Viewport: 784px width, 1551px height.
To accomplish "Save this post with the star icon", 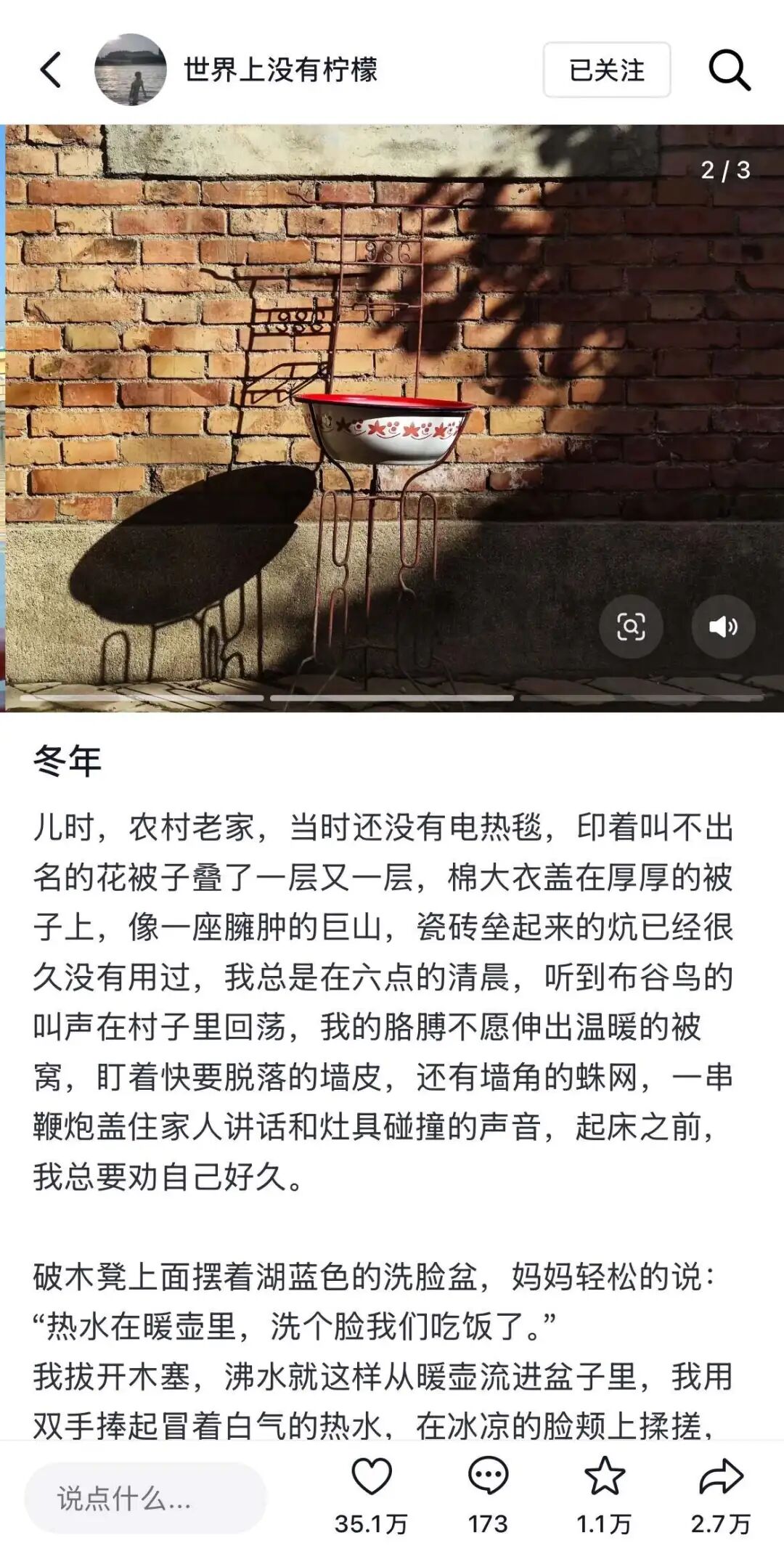I will [604, 1478].
